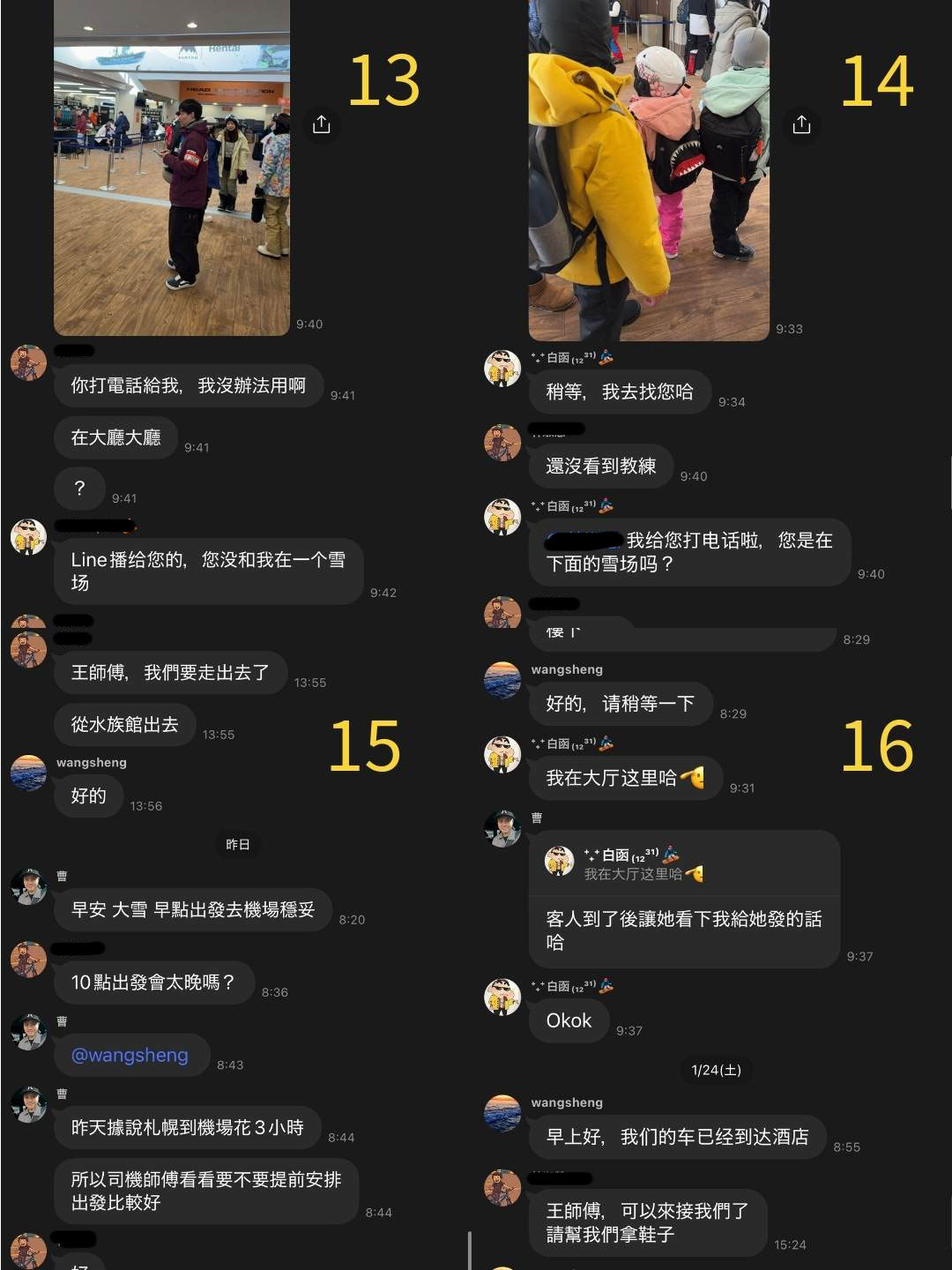Viewport: 952px width, 1270px height.
Task: Click the 1/24(土) date label
Action: pyautogui.click(x=716, y=1071)
